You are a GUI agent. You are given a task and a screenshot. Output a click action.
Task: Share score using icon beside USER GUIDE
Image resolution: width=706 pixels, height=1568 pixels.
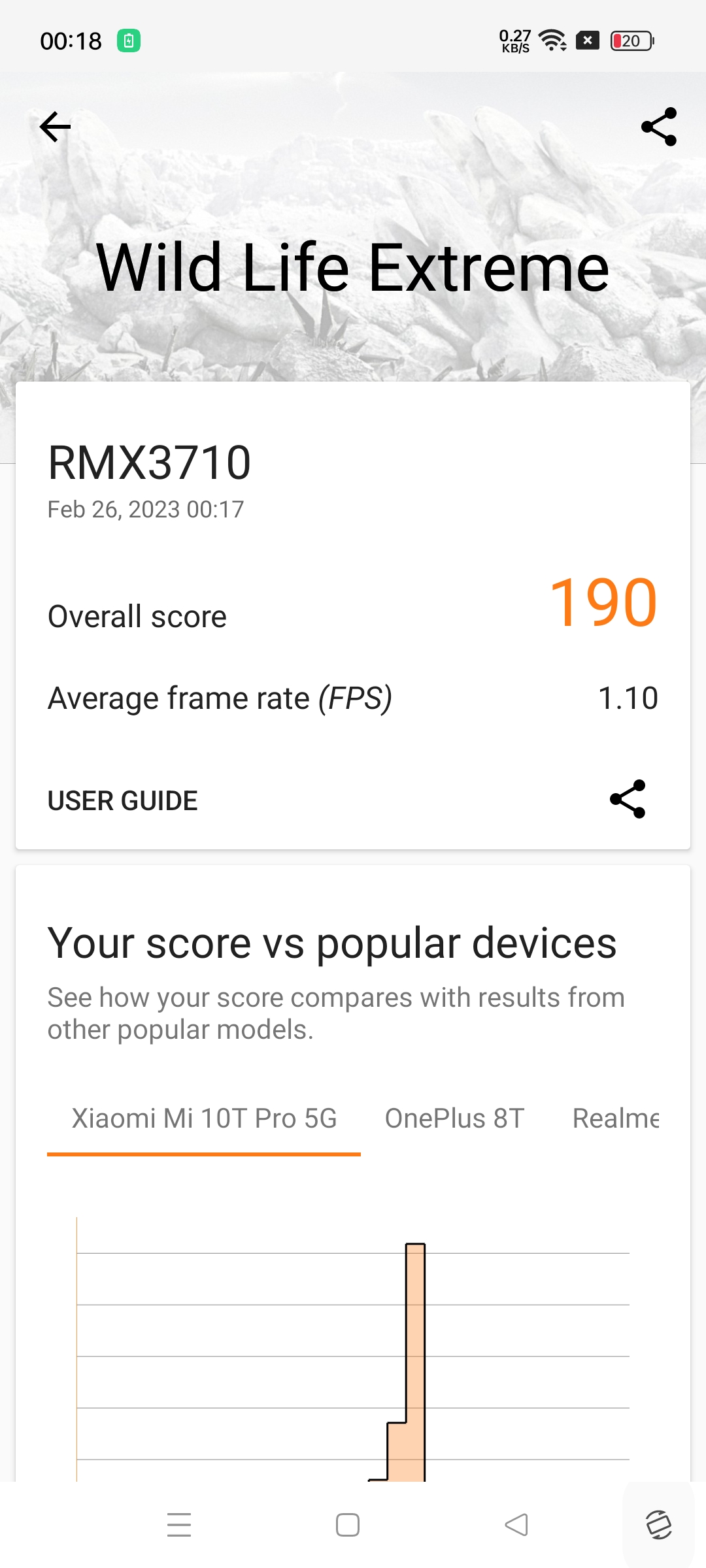coord(628,799)
